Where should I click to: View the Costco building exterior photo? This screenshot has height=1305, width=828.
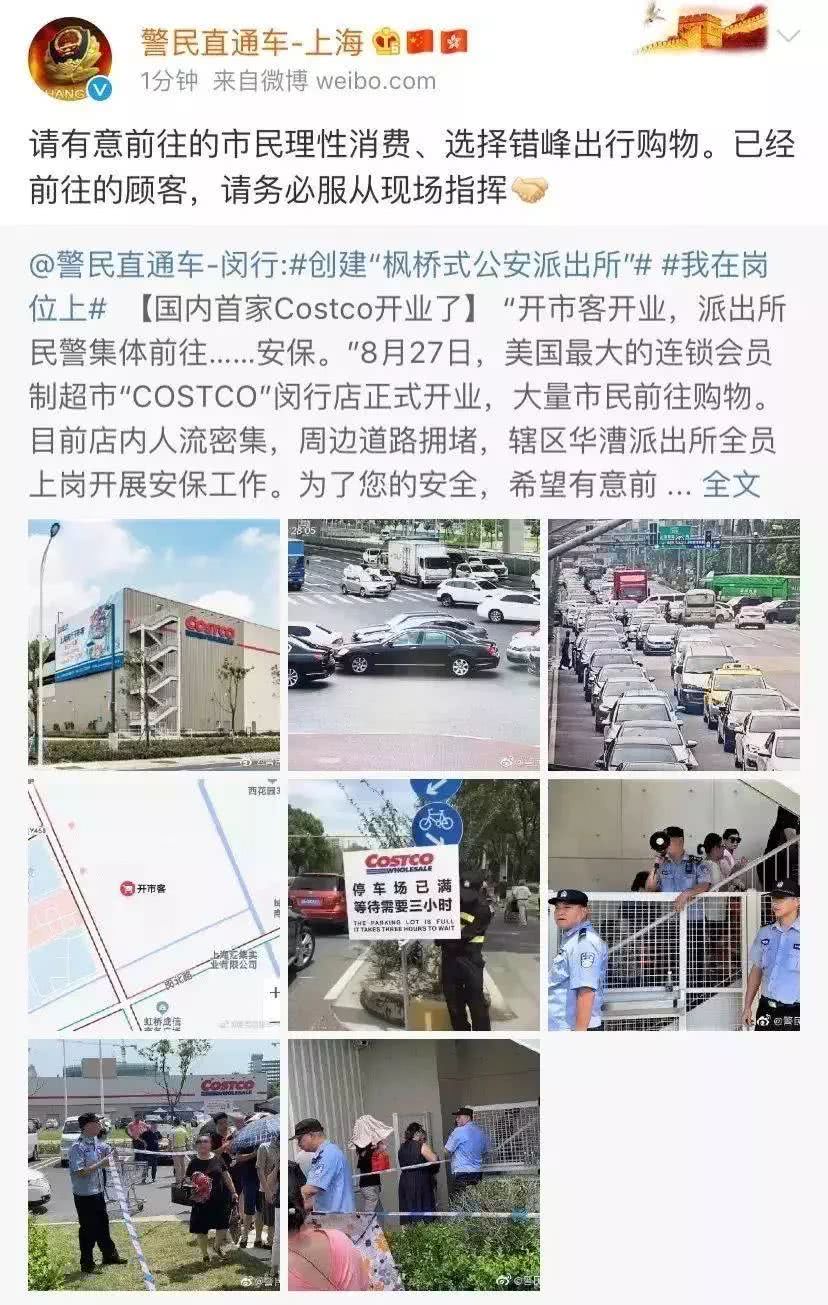point(154,644)
